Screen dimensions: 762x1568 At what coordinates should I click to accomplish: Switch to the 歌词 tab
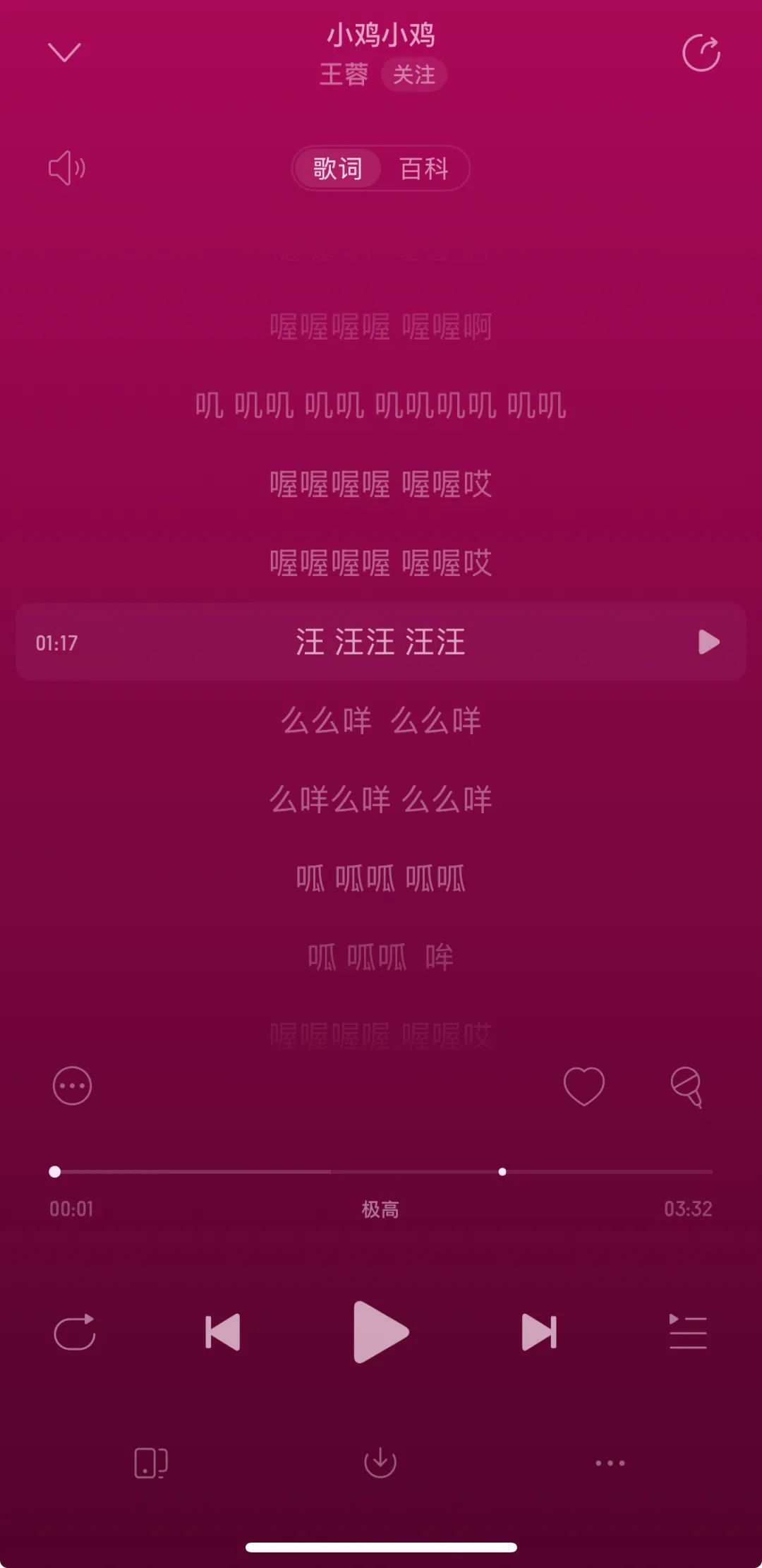click(338, 169)
